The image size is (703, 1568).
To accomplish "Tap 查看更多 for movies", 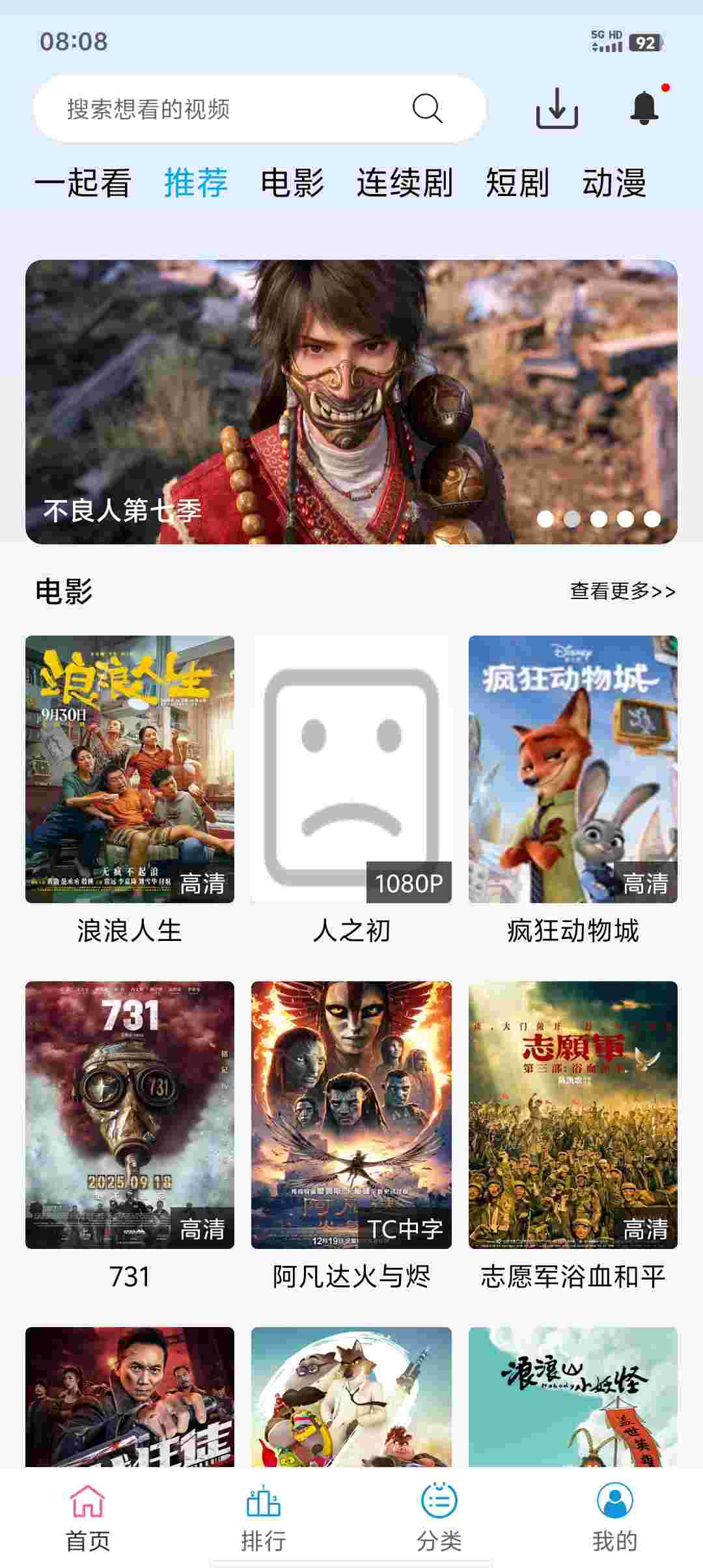I will (x=622, y=591).
